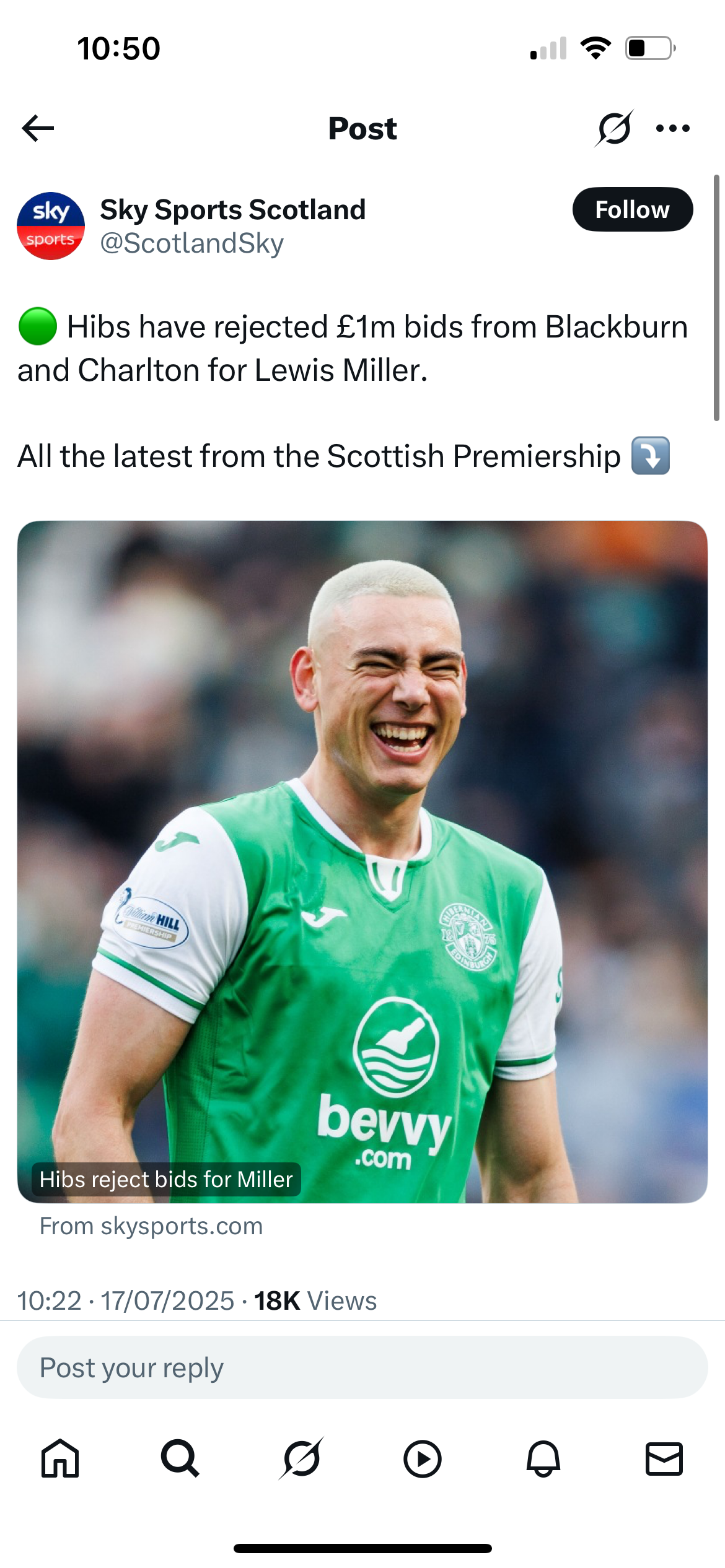Switch to the Search tab
The height and width of the screenshot is (1568, 725).
coord(180,1459)
